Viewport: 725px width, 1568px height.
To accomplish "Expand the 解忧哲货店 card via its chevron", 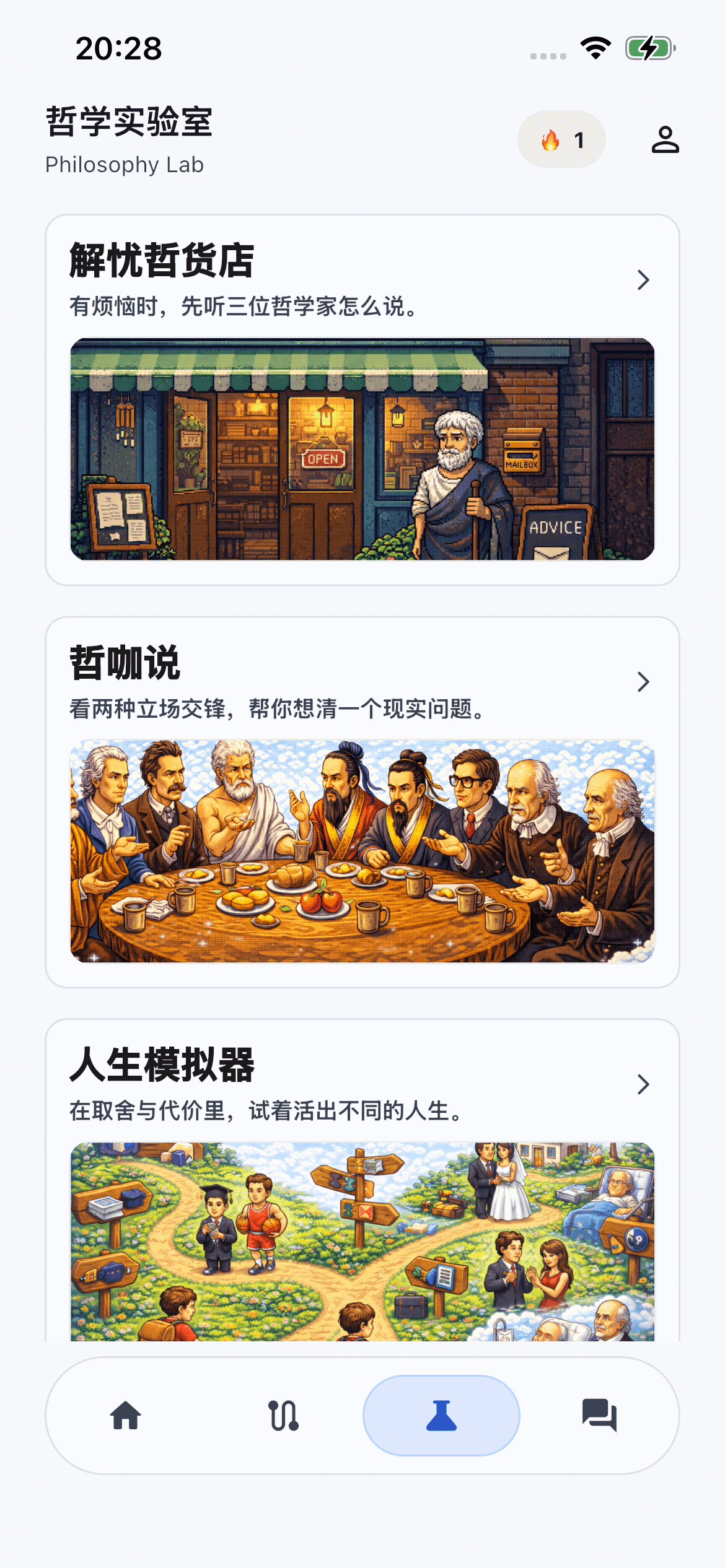I will click(x=643, y=279).
